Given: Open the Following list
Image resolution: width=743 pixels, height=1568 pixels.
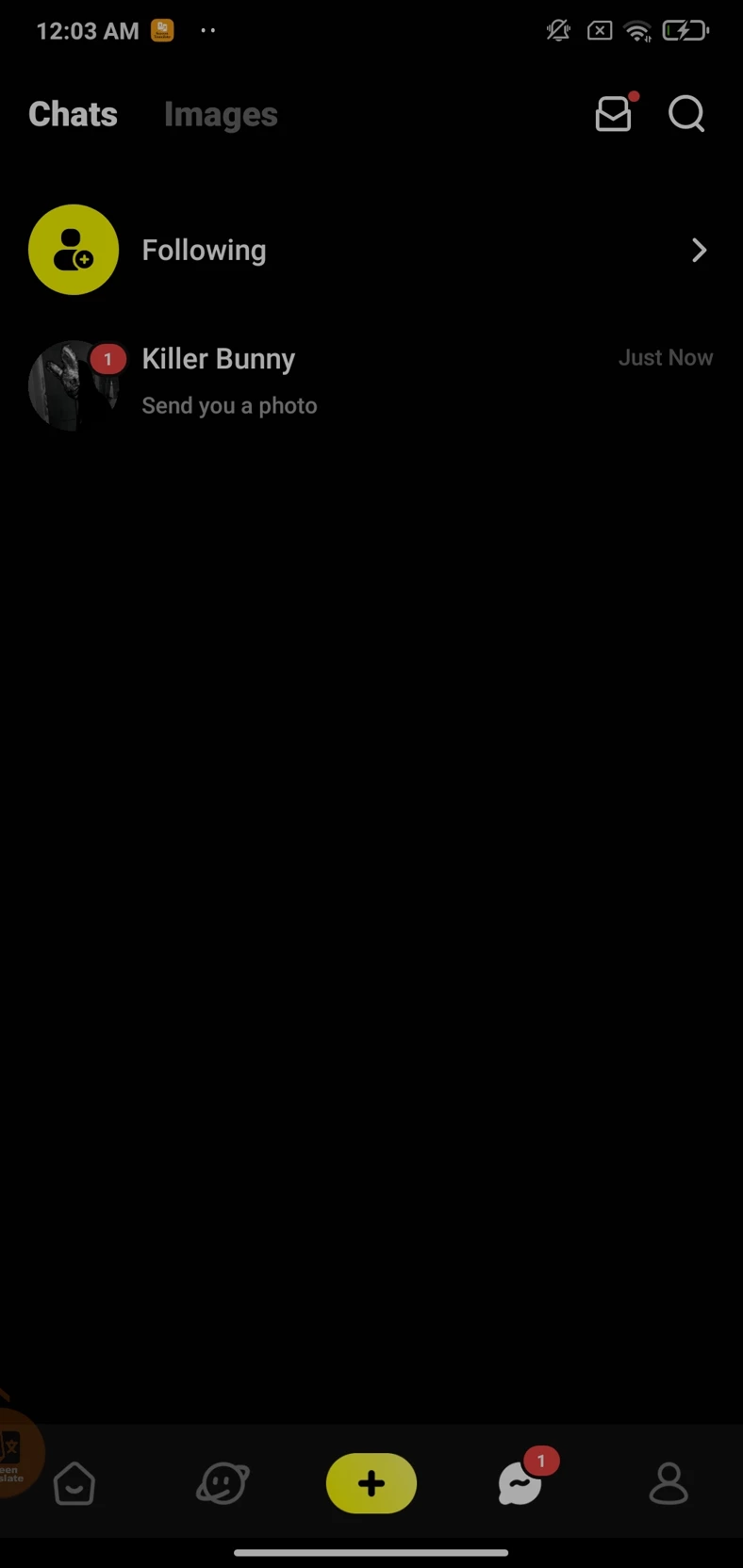Looking at the screenshot, I should coord(371,250).
